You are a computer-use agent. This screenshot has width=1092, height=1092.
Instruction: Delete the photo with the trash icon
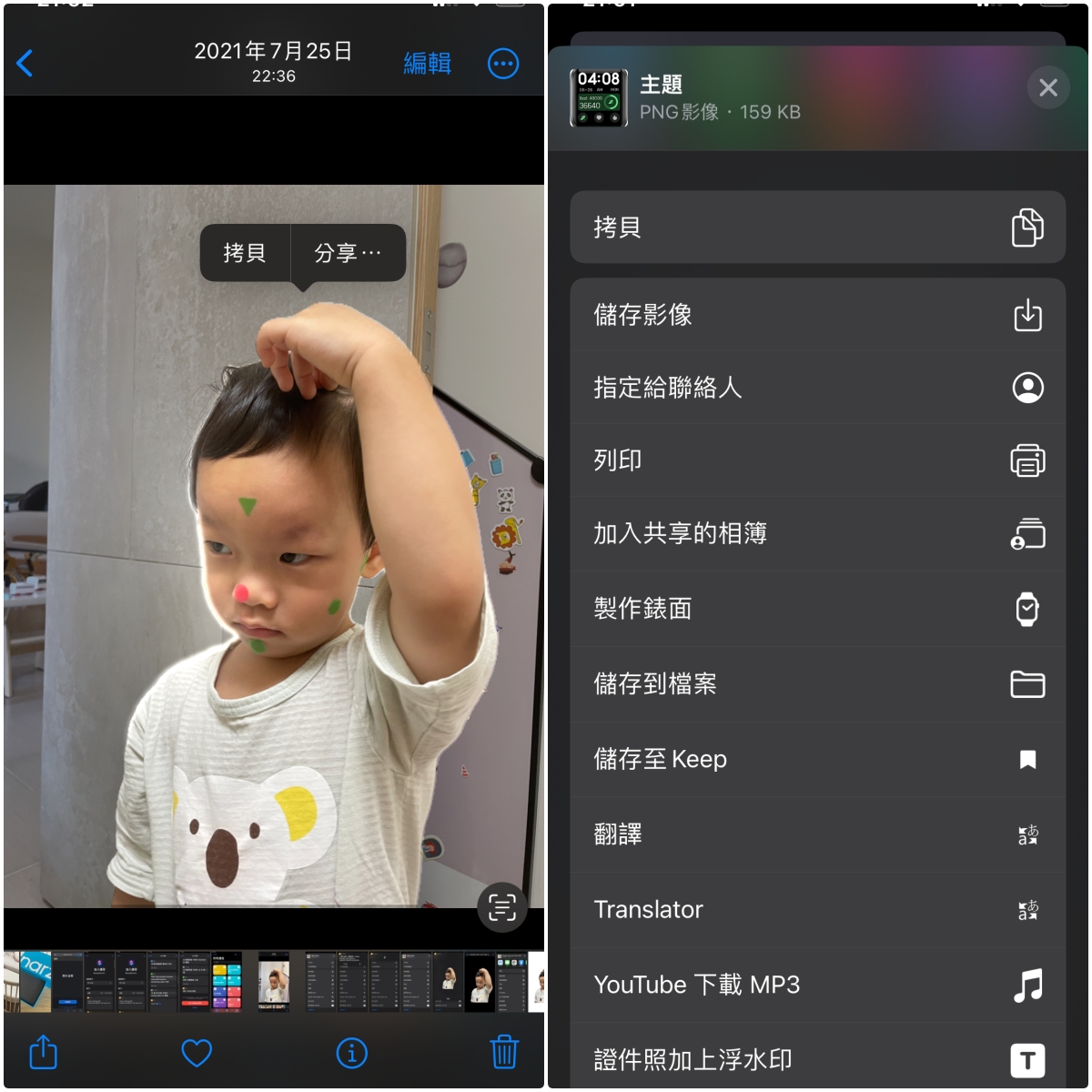(x=504, y=1052)
